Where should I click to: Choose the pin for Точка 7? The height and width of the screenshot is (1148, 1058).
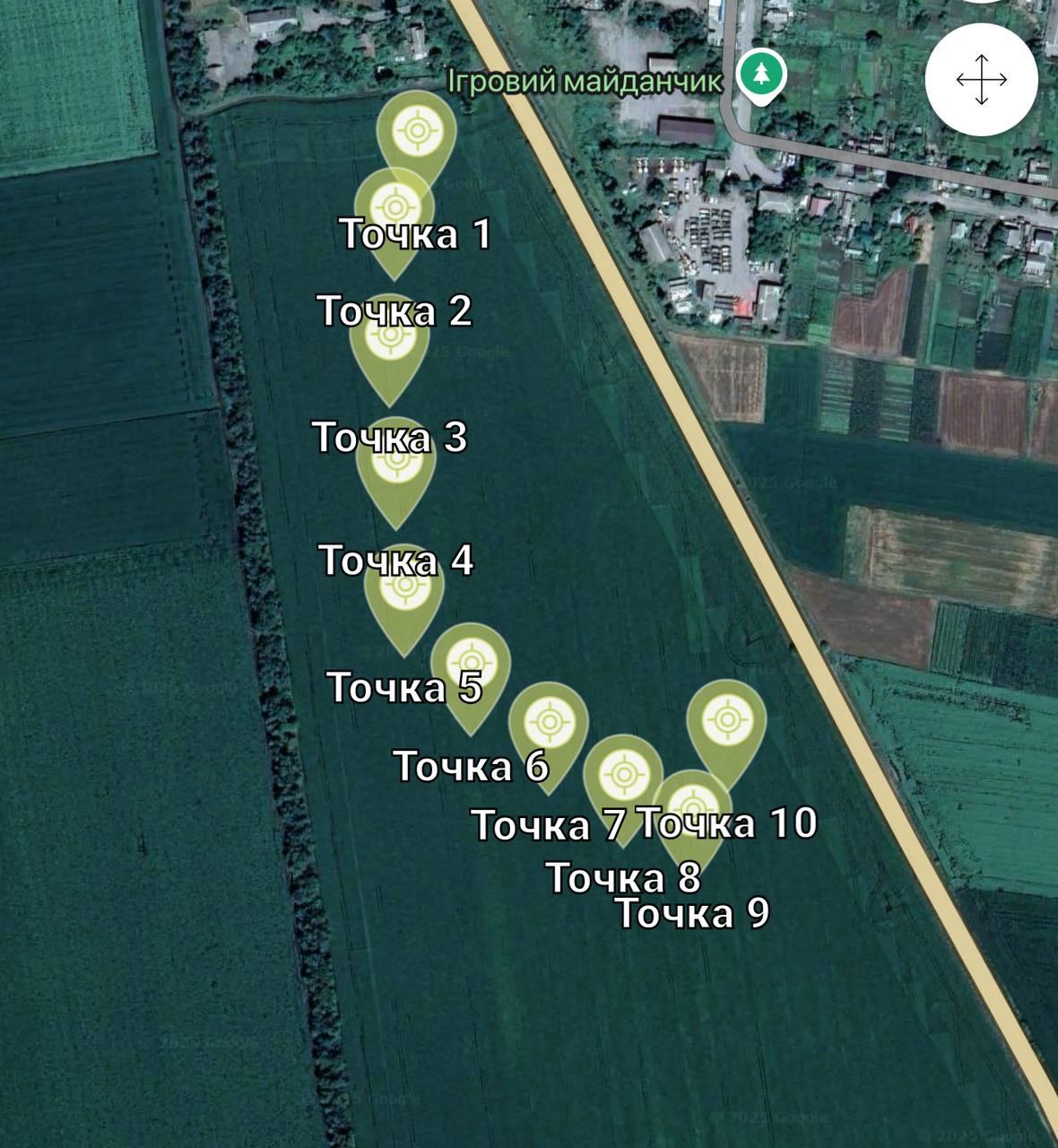[x=549, y=720]
